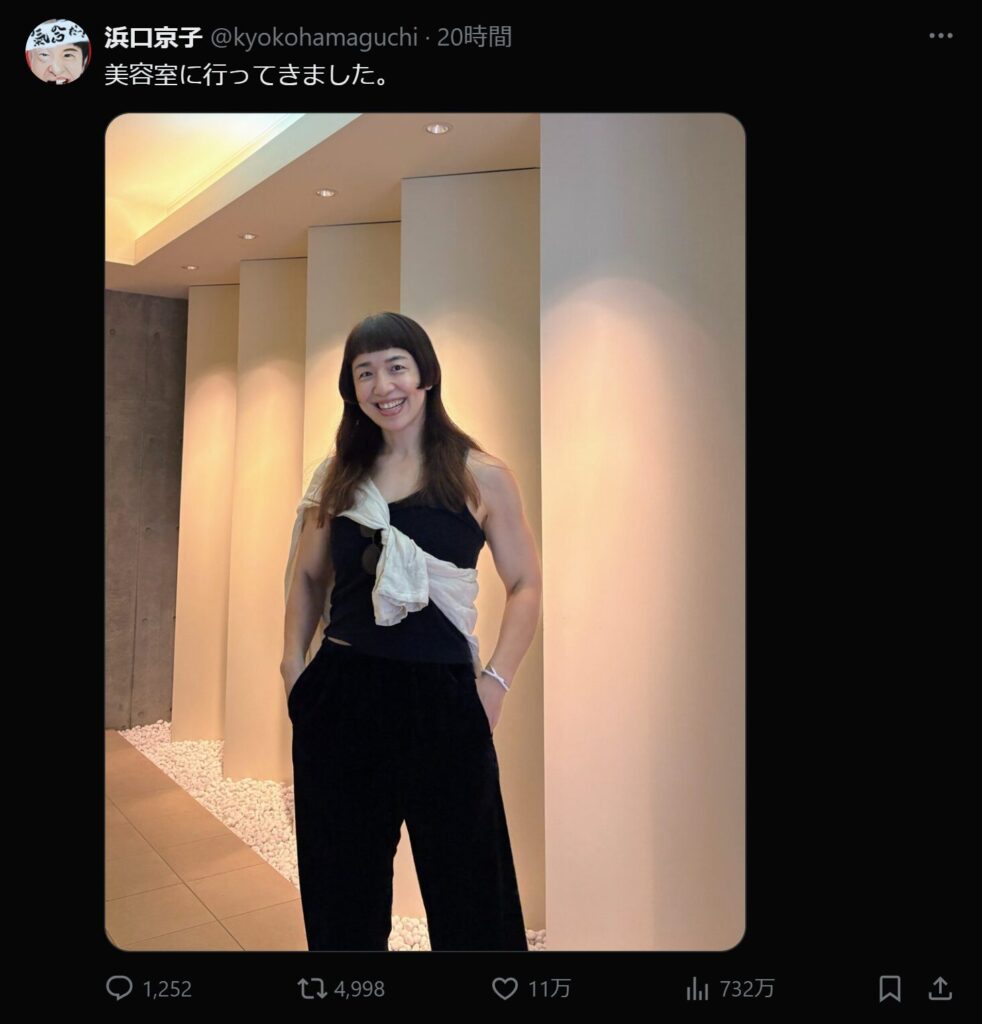This screenshot has width=982, height=1024.
Task: Open the post's three-dot overflow menu
Action: pyautogui.click(x=940, y=36)
